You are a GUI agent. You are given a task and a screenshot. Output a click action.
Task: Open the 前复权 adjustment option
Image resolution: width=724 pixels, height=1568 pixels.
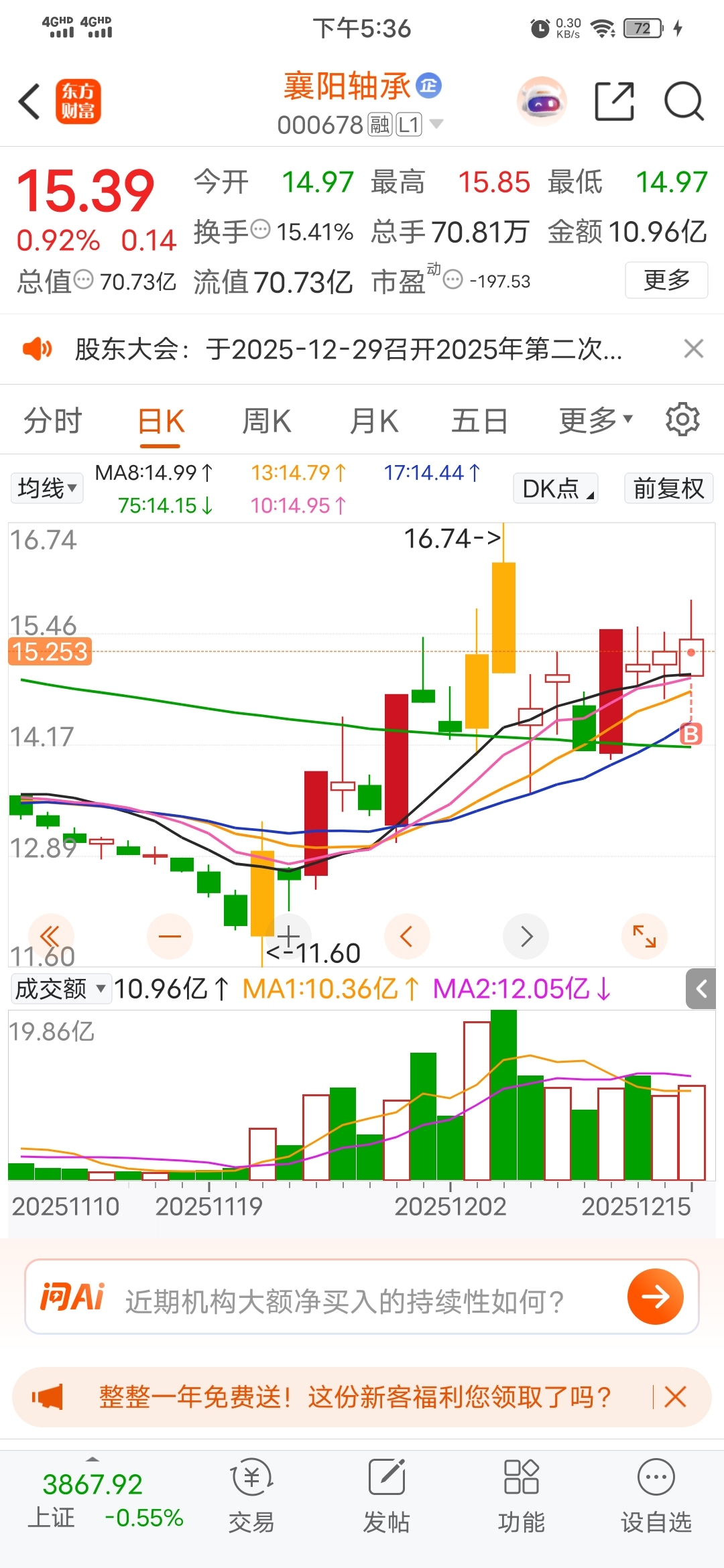[668, 488]
